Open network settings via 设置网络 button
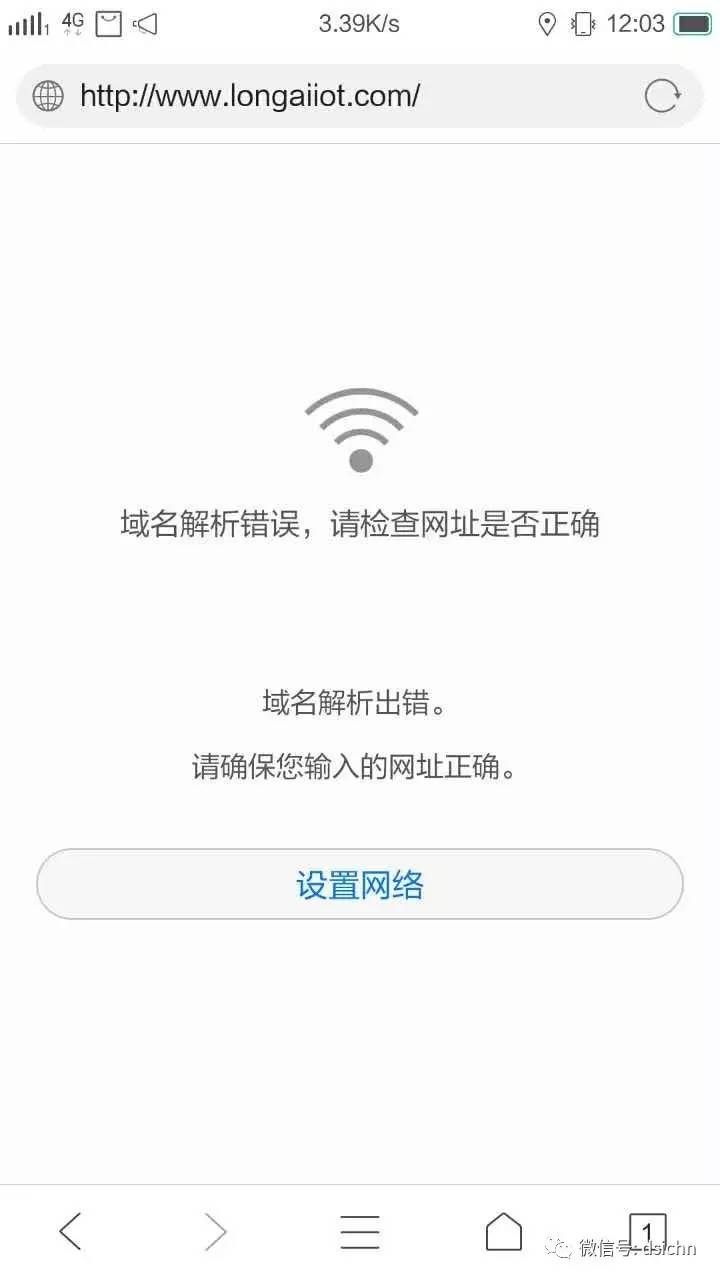Image resolution: width=720 pixels, height=1280 pixels. [360, 885]
